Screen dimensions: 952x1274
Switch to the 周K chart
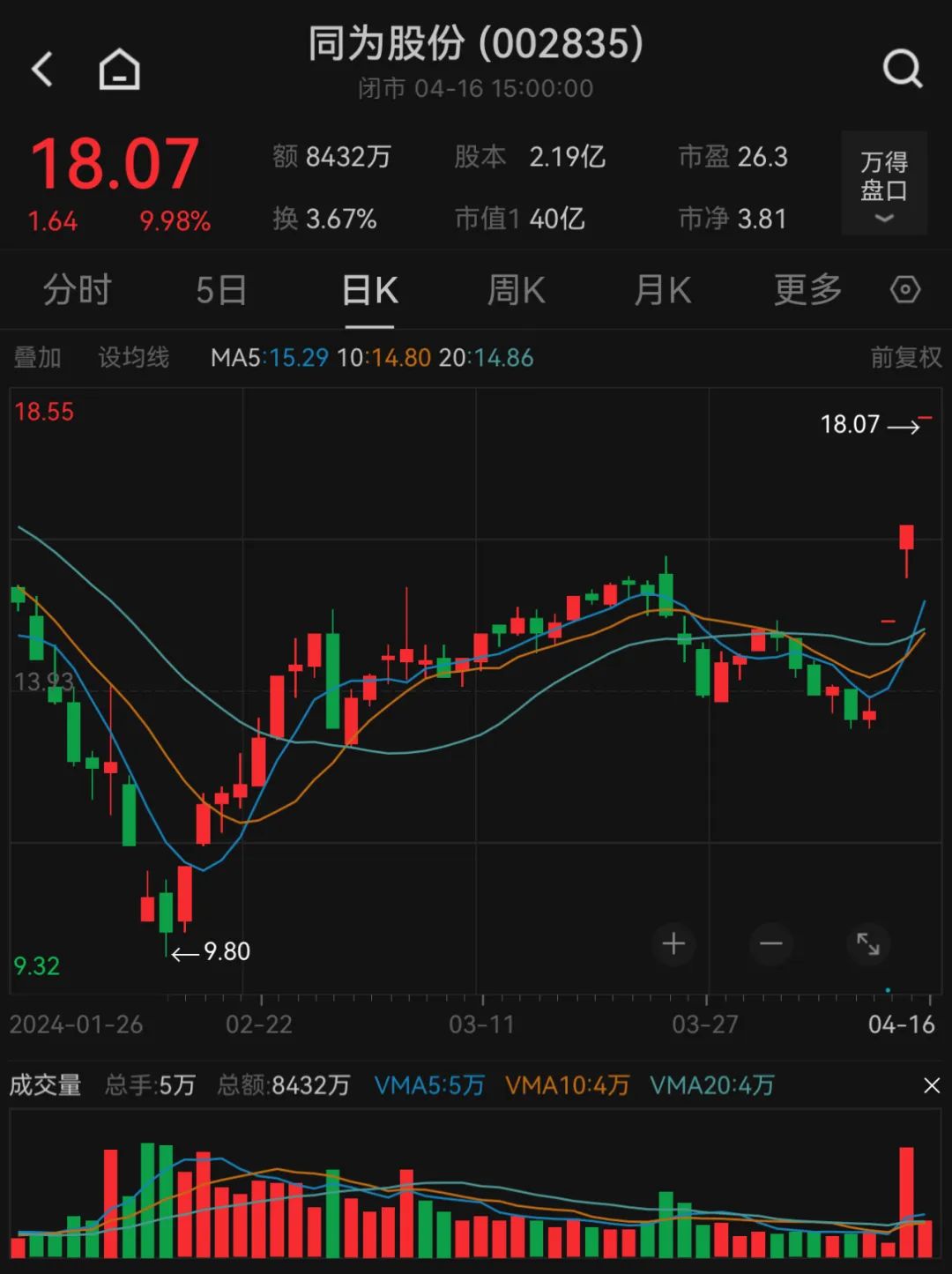517,290
